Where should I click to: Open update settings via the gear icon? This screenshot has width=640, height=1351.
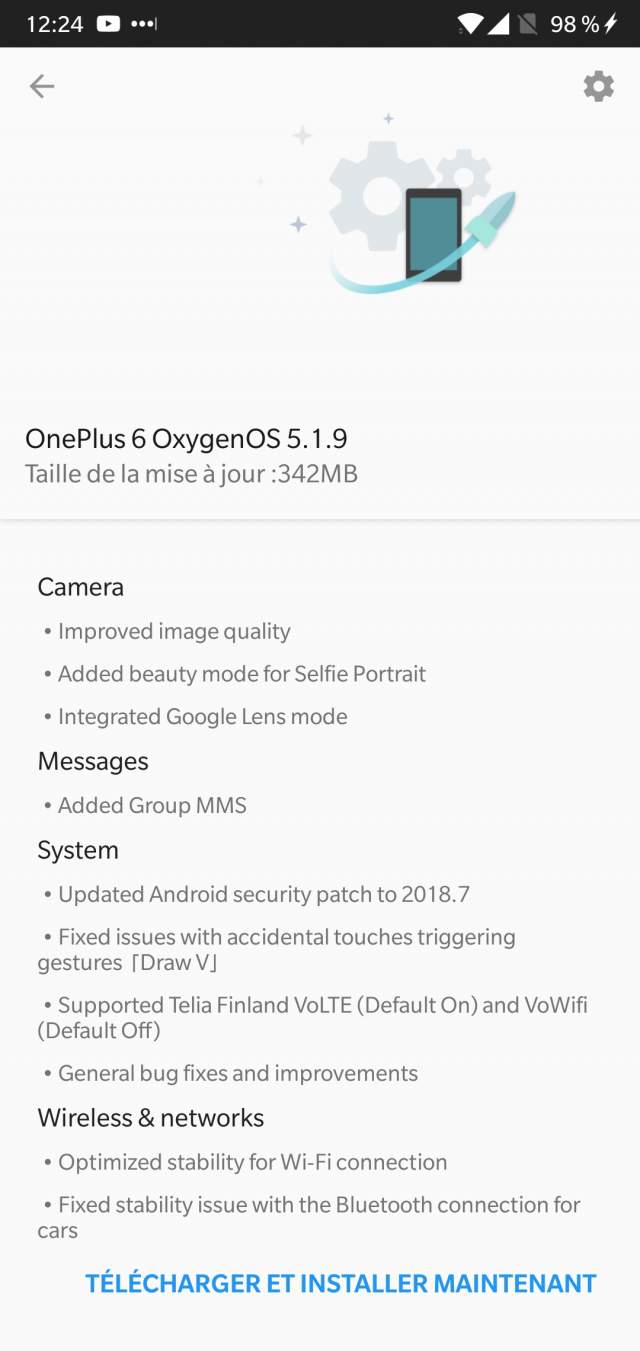pyautogui.click(x=598, y=87)
